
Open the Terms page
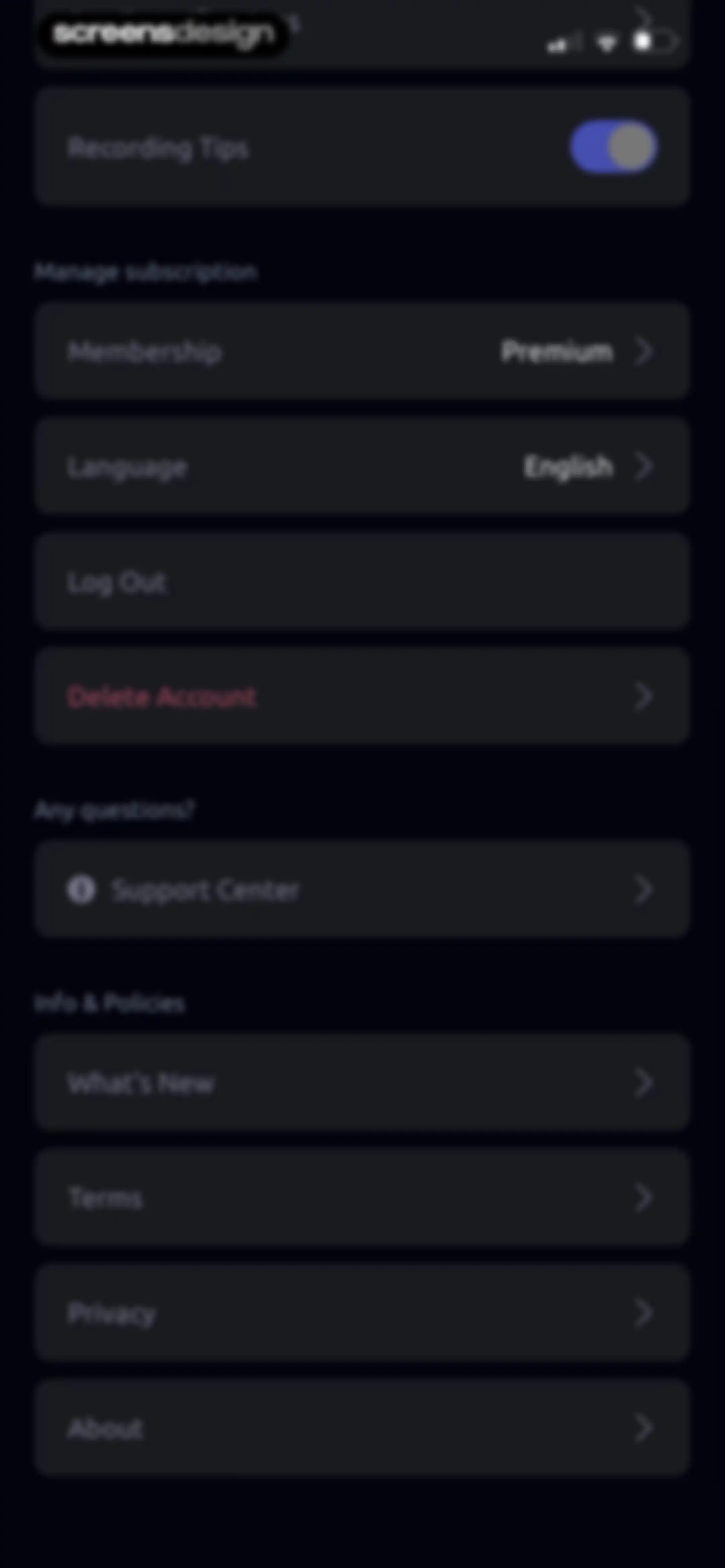point(362,1197)
